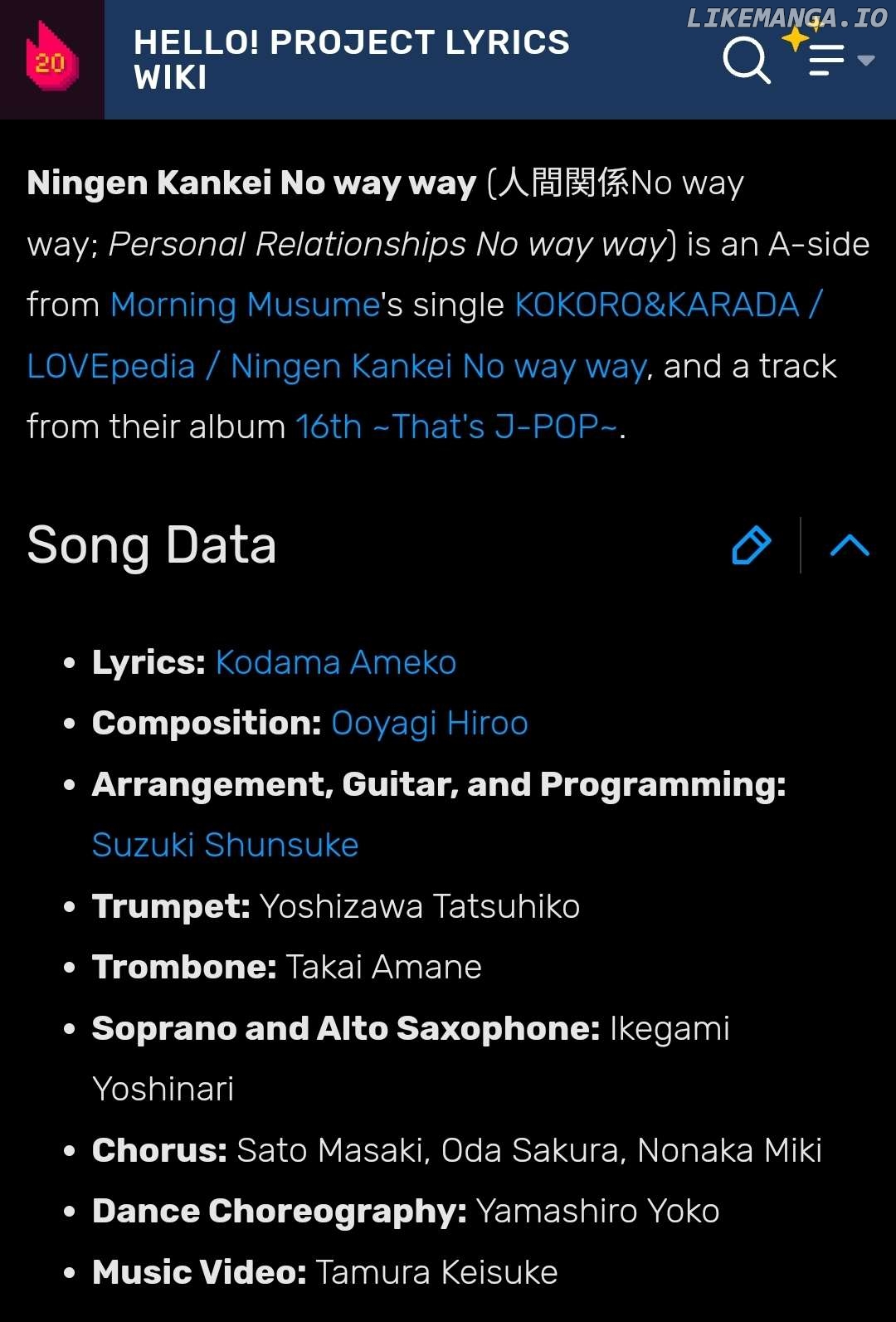Collapse the Song Data section
The image size is (896, 1322).
849,545
